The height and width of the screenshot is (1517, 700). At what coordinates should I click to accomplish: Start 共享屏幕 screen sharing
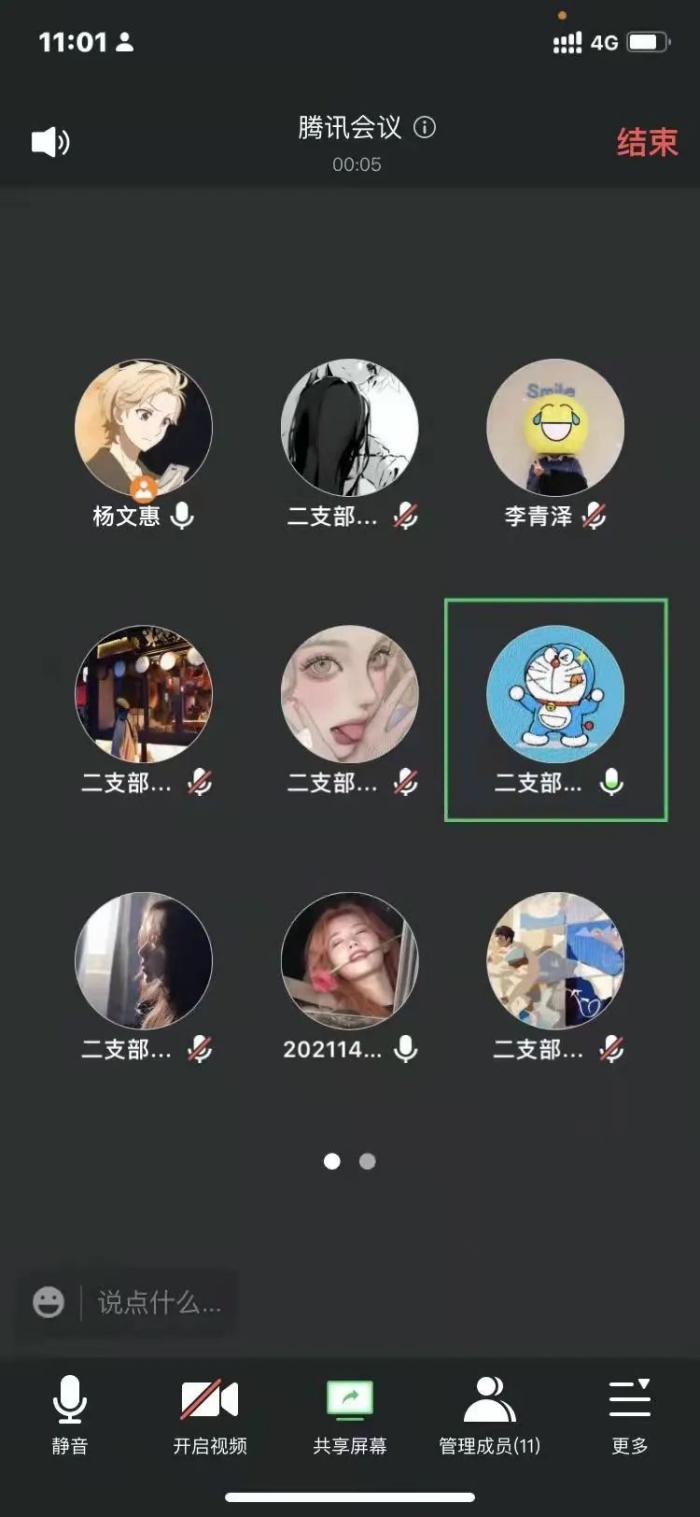pos(349,1413)
